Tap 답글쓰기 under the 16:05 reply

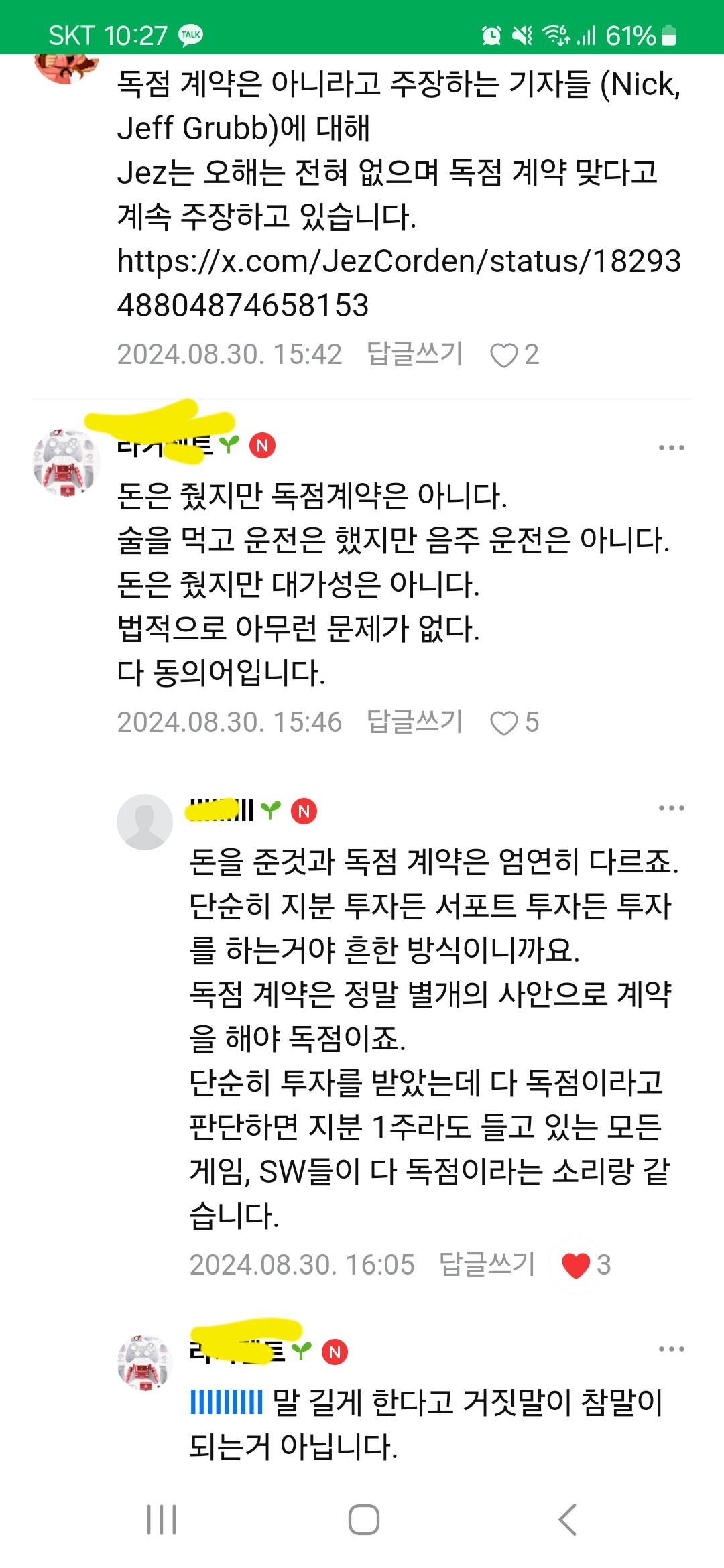pyautogui.click(x=487, y=1264)
